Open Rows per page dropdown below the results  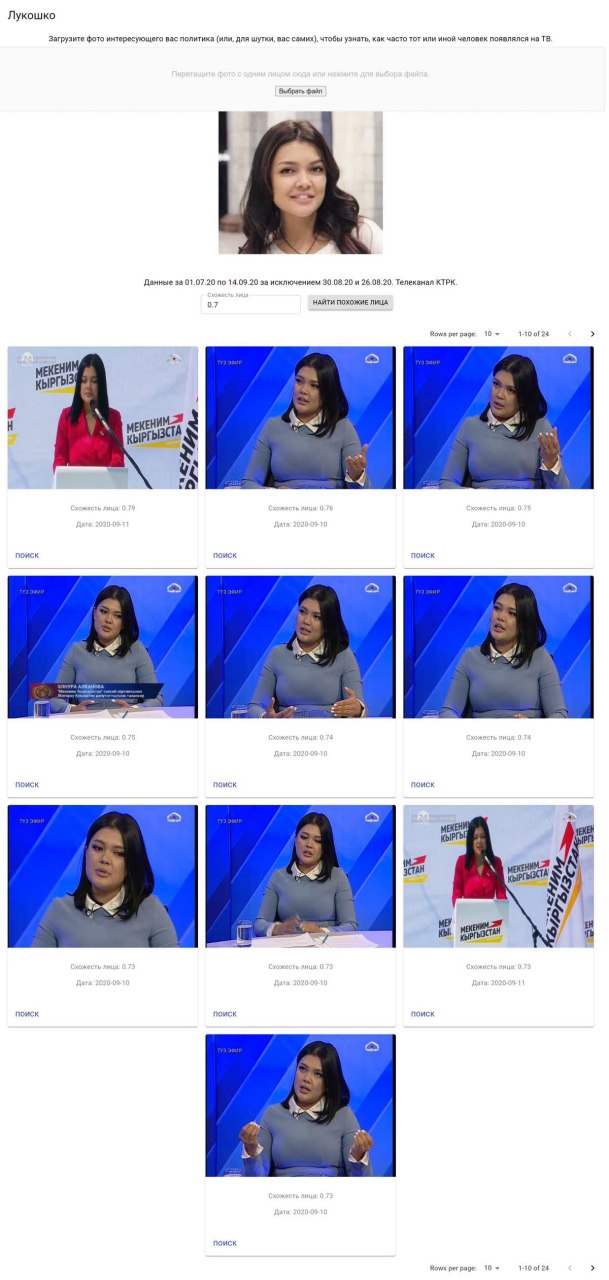point(491,1268)
